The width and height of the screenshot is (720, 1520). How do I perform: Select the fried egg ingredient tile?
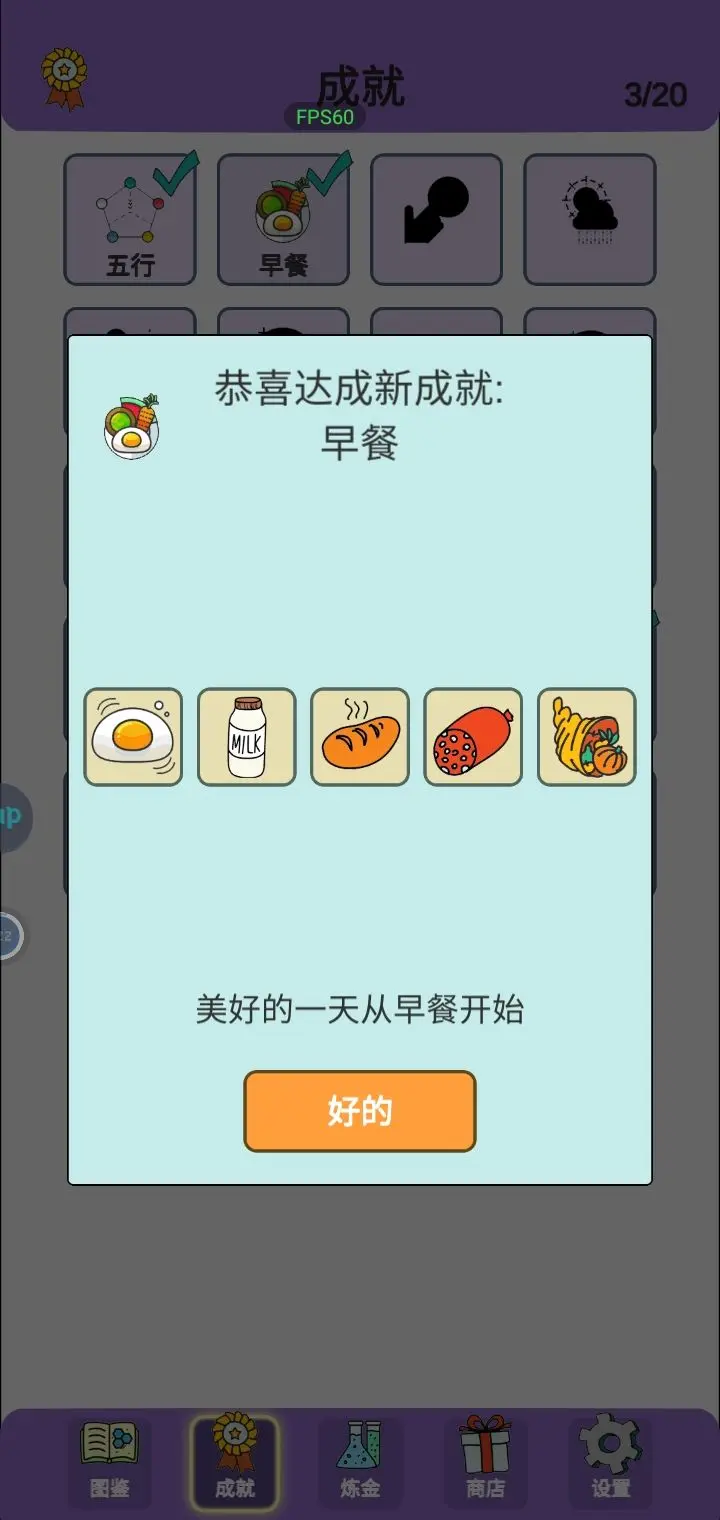pyautogui.click(x=133, y=737)
